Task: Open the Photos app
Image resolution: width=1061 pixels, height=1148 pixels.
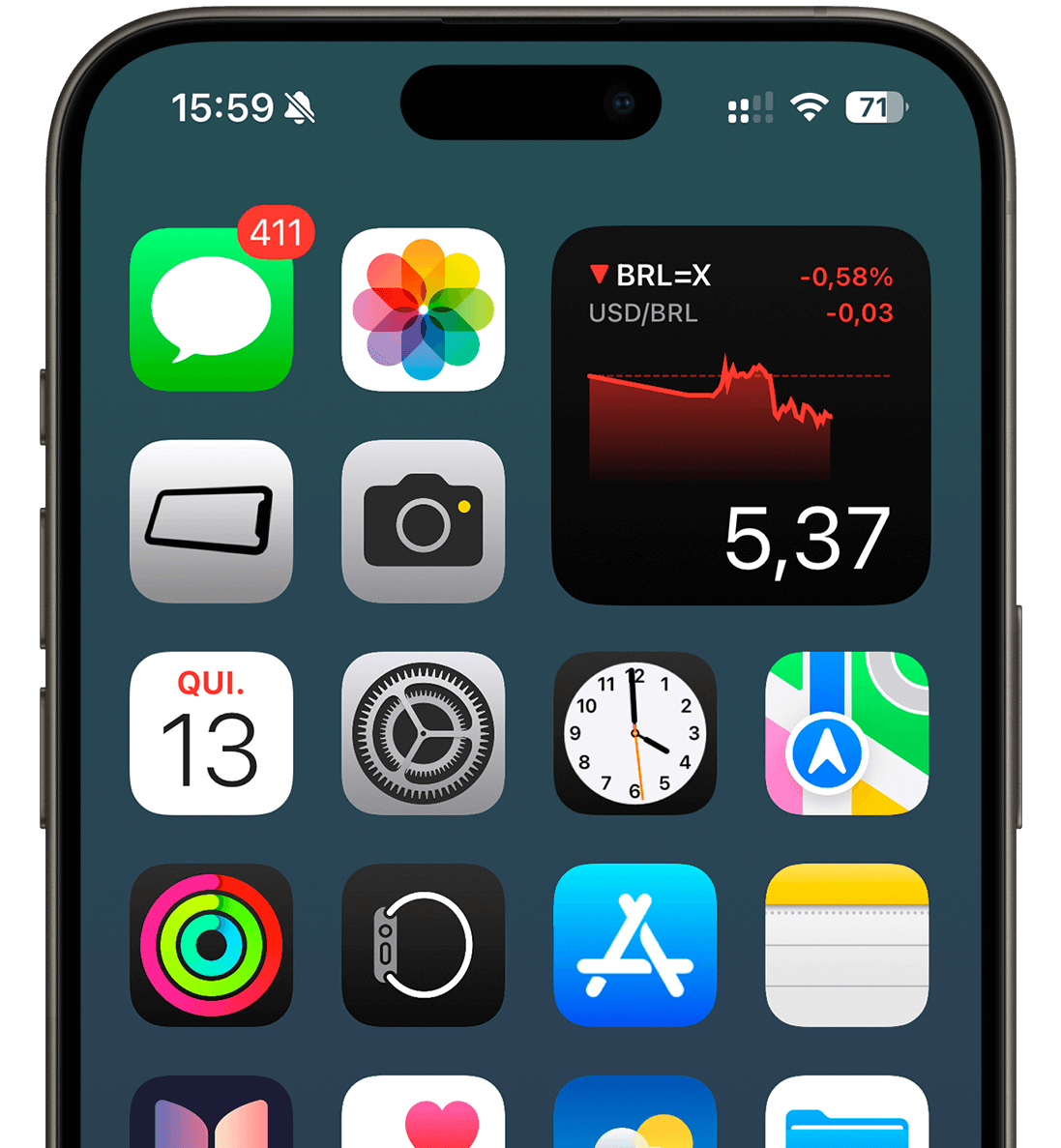Action: tap(423, 309)
